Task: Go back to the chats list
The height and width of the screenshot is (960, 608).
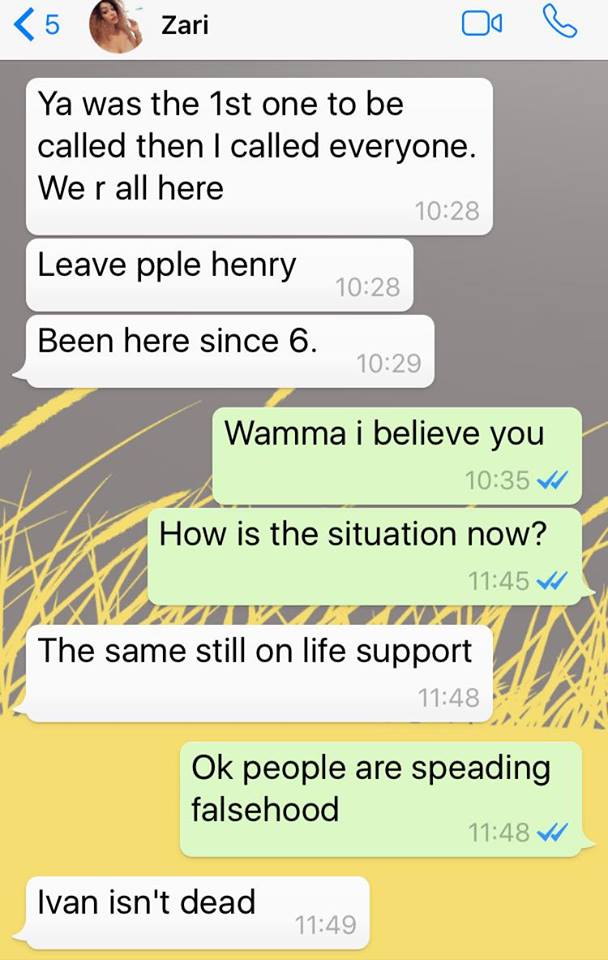Action: pos(36,25)
